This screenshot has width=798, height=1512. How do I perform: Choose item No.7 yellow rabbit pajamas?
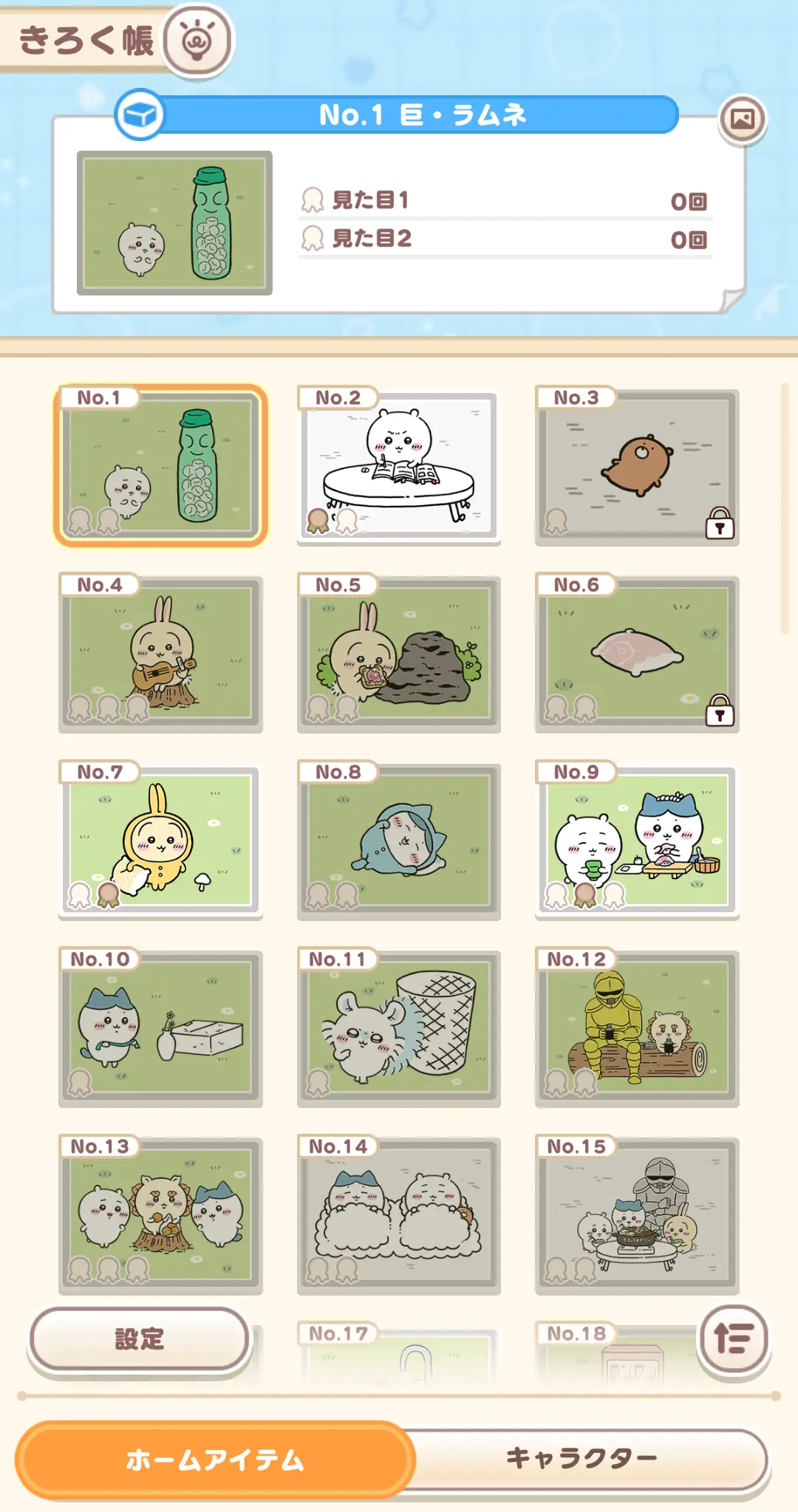pyautogui.click(x=160, y=841)
